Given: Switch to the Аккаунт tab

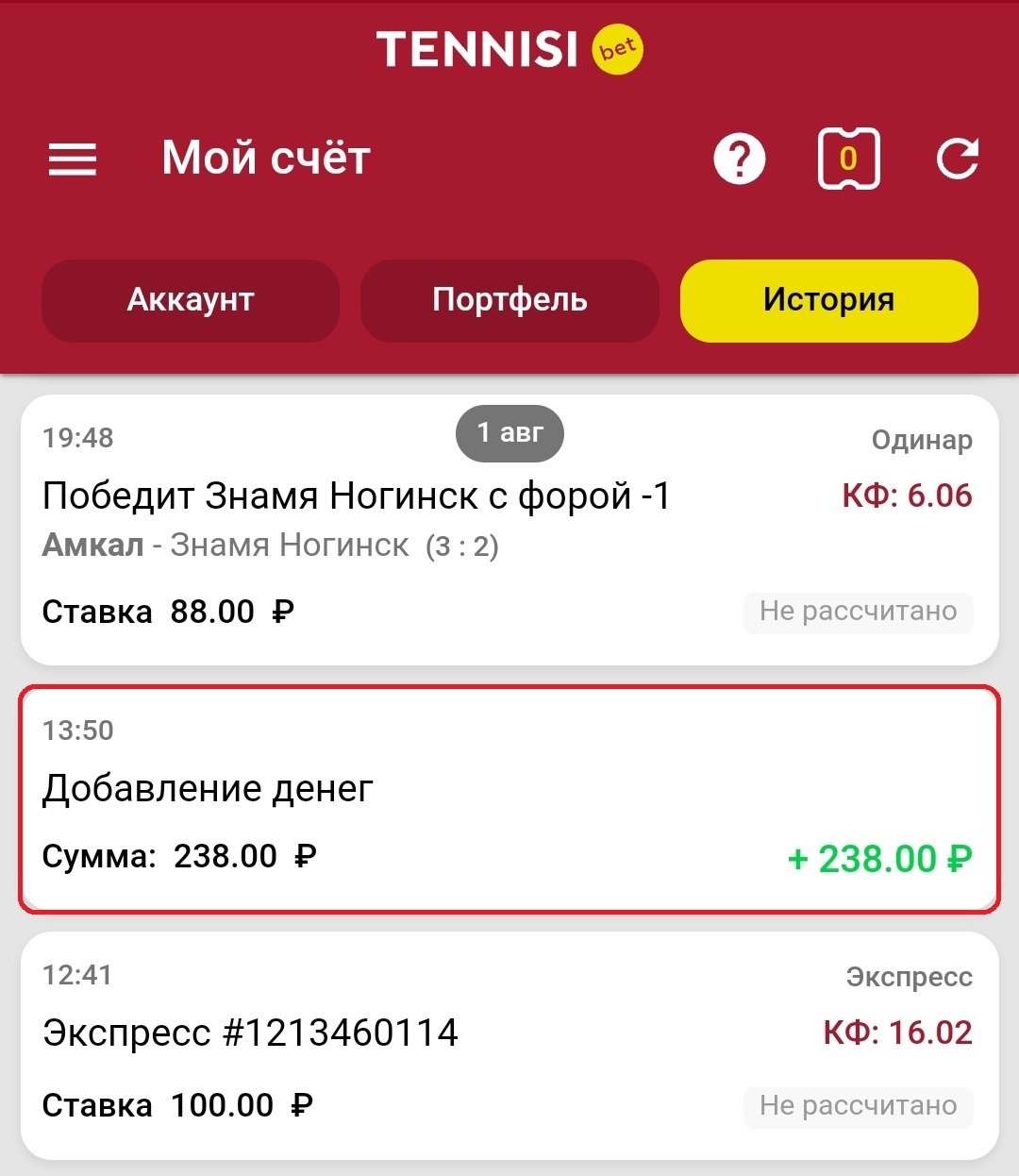Looking at the screenshot, I should tap(191, 300).
